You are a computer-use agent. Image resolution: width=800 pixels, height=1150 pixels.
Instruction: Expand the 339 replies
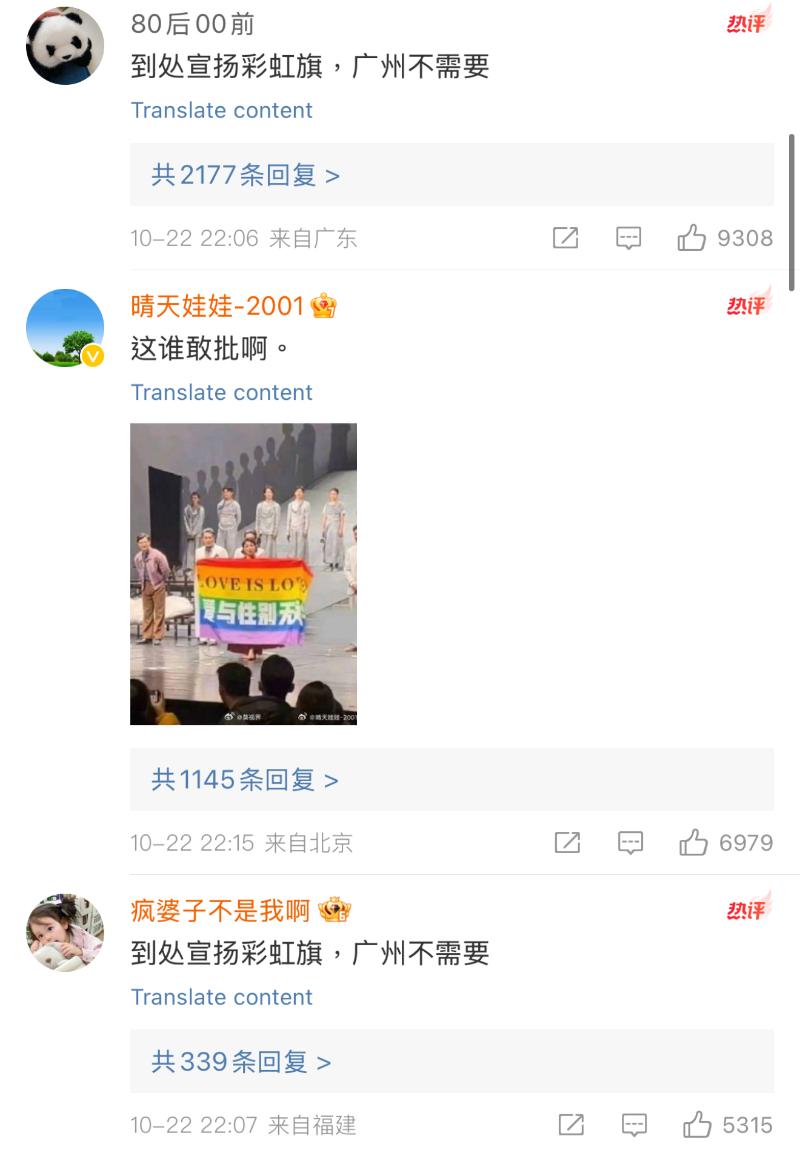tap(241, 1061)
